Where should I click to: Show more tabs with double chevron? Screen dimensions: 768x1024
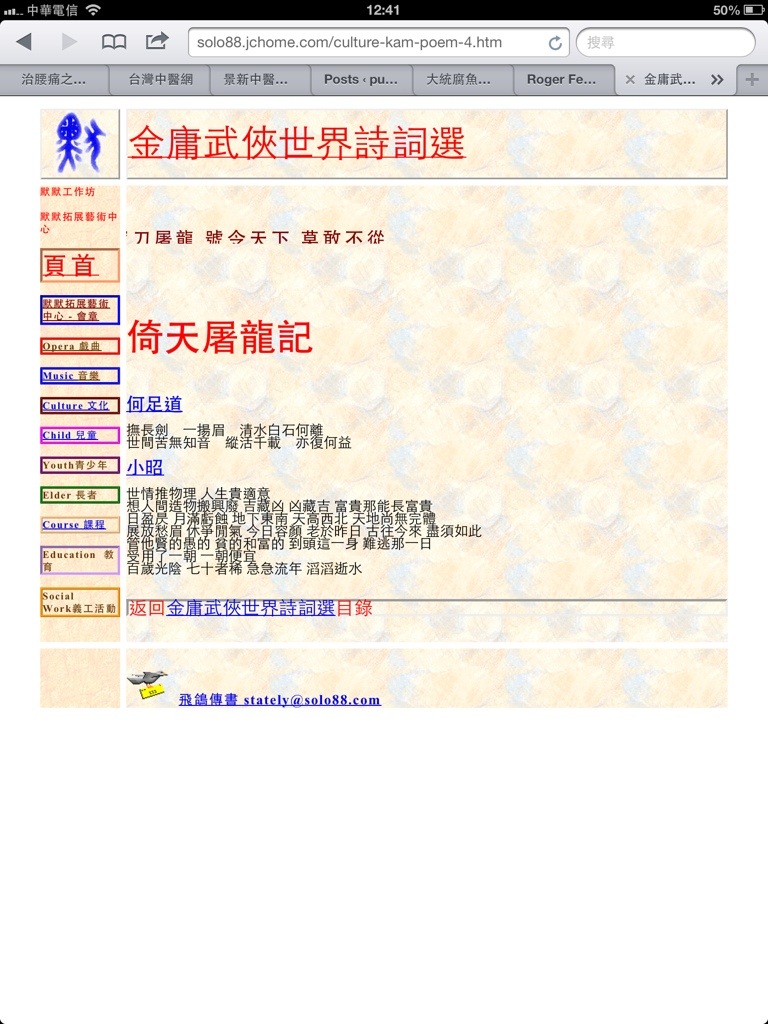point(717,79)
